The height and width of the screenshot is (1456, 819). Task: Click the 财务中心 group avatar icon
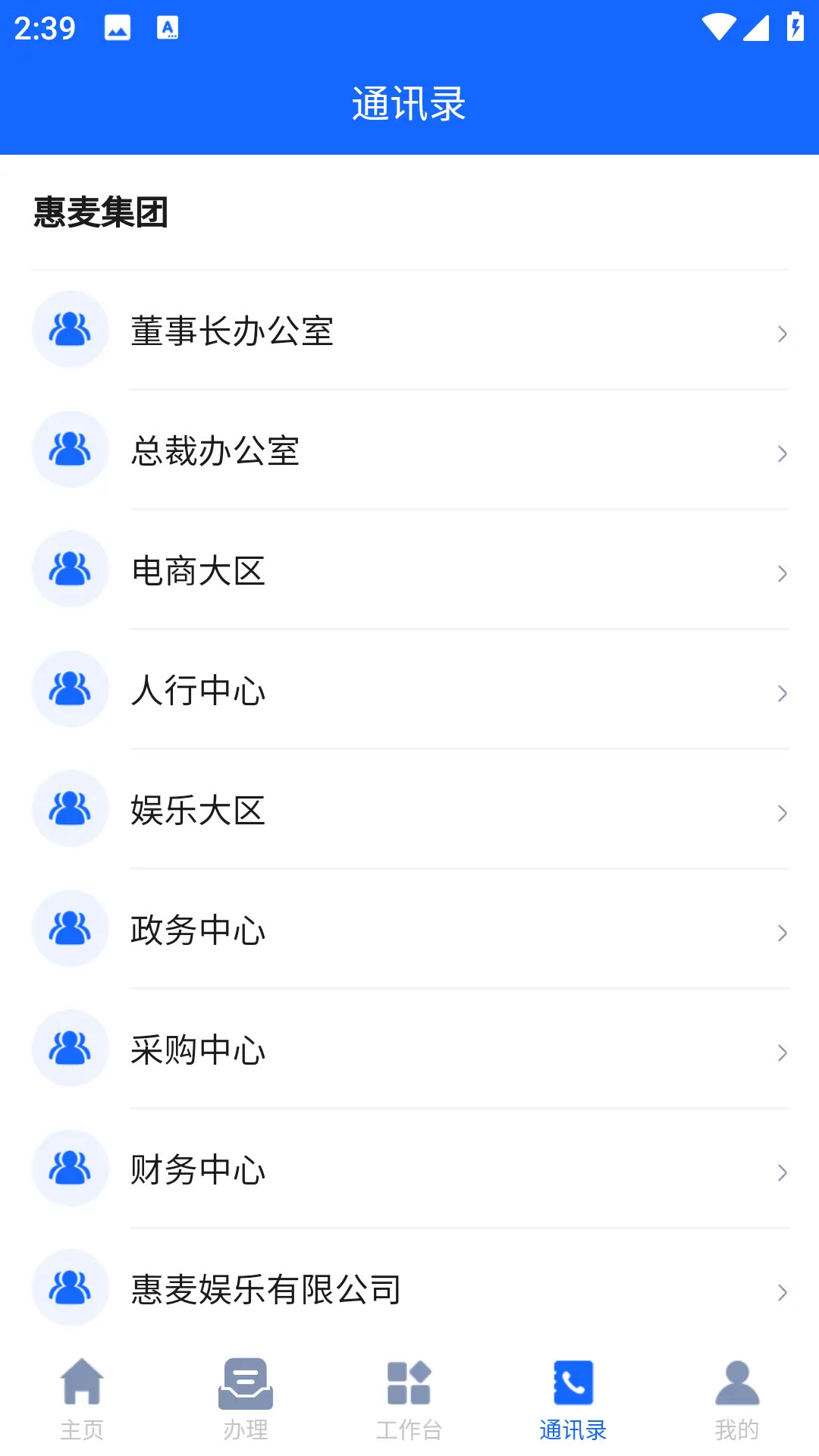70,1169
